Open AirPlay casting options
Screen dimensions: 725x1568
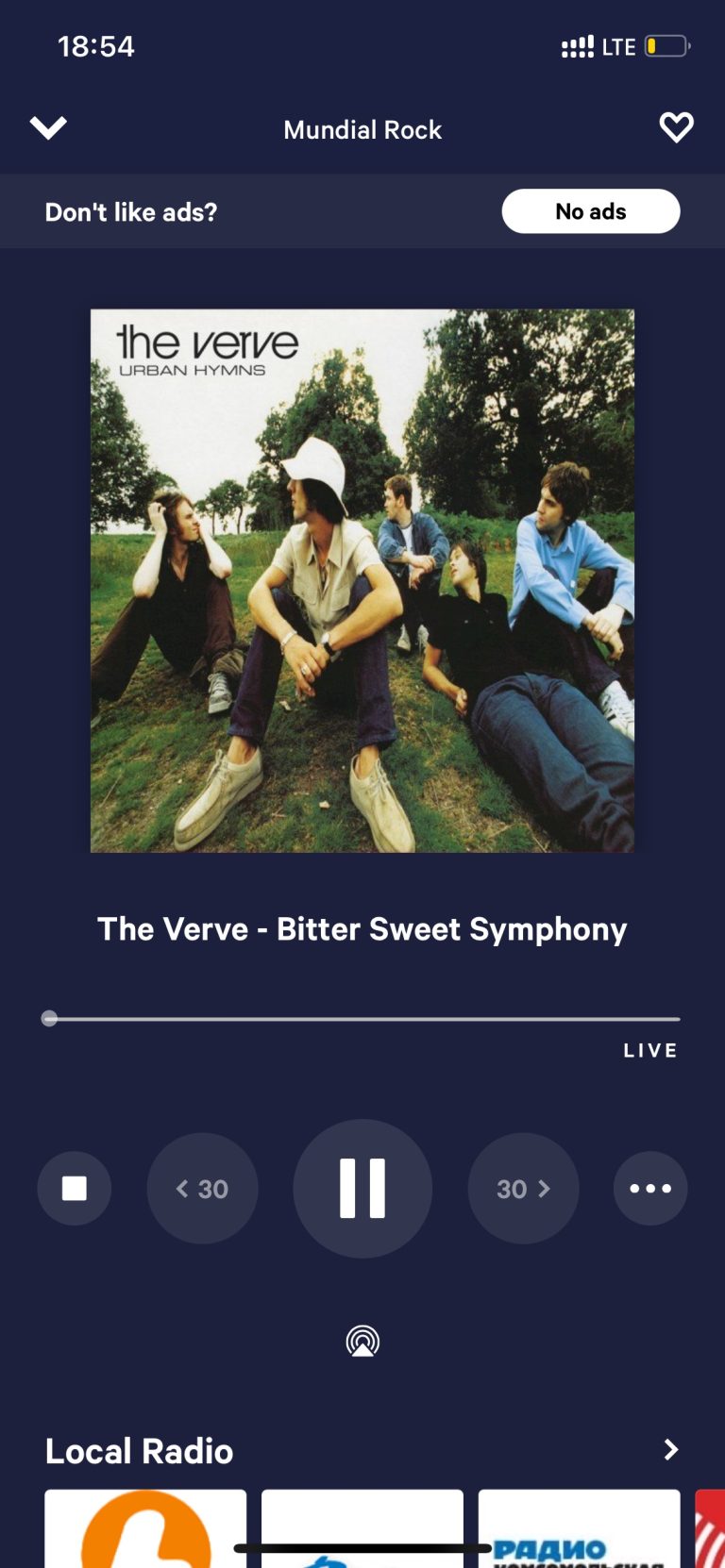(x=362, y=1341)
